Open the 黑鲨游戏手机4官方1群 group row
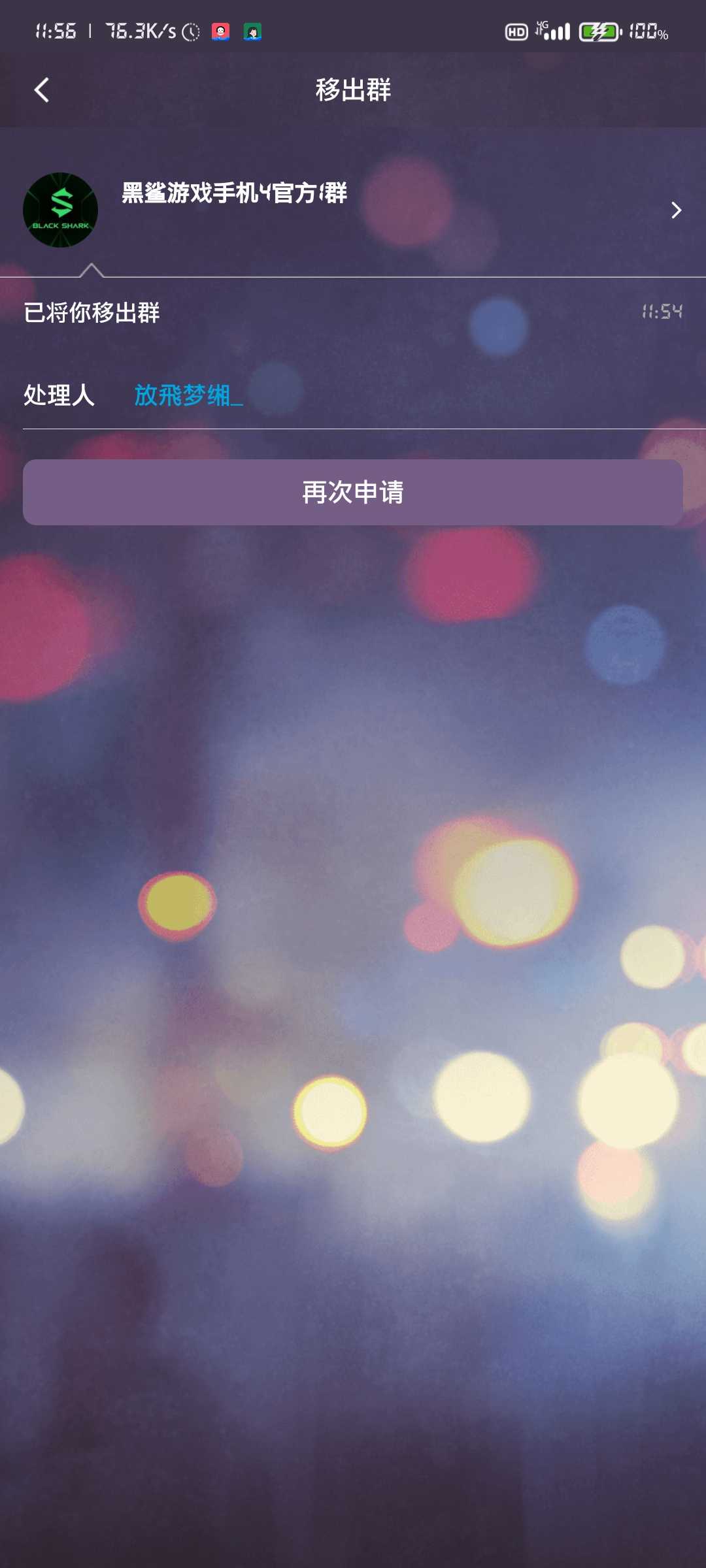706x1568 pixels. 353,209
